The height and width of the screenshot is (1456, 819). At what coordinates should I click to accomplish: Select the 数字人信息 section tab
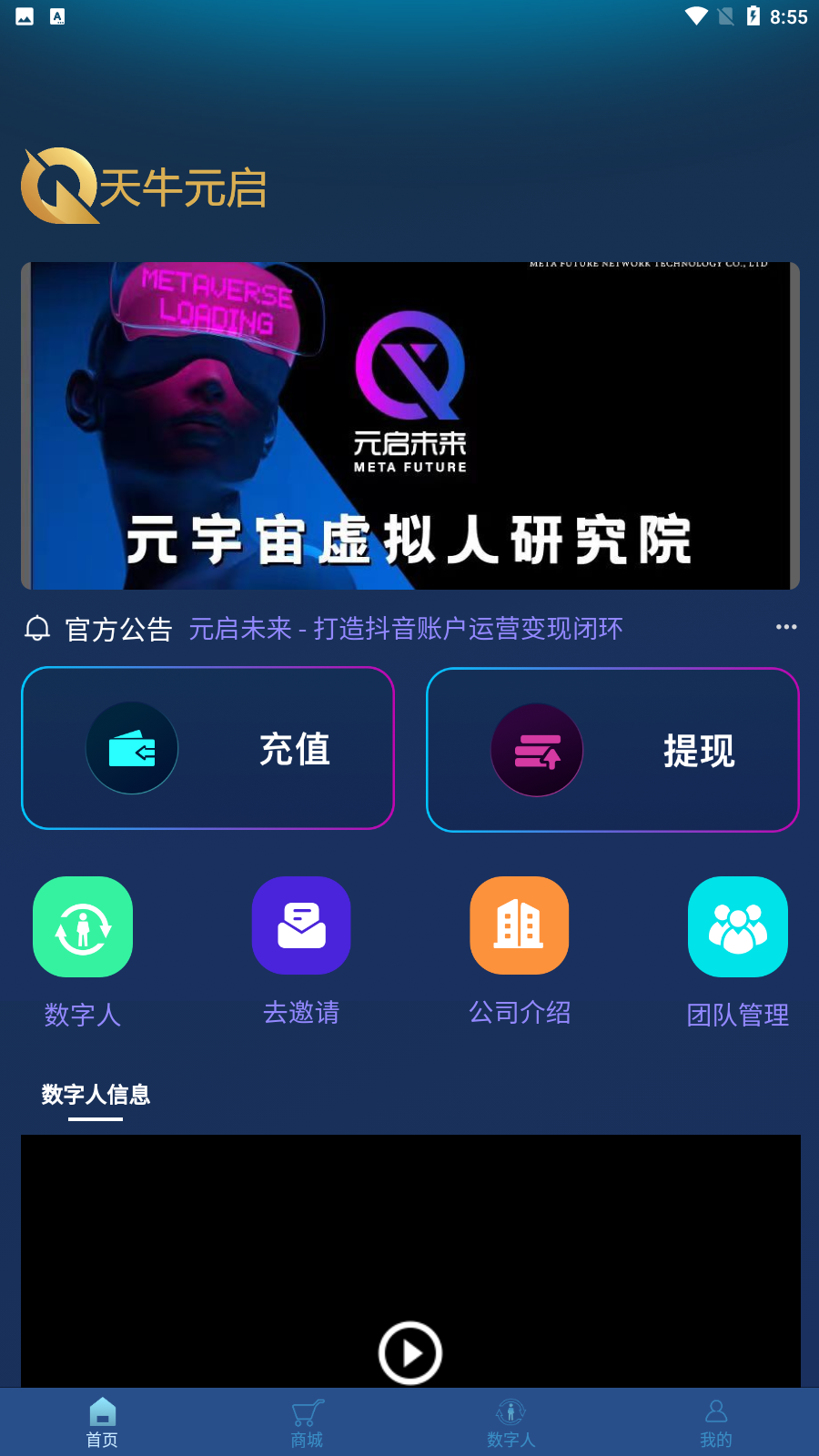tap(96, 1094)
